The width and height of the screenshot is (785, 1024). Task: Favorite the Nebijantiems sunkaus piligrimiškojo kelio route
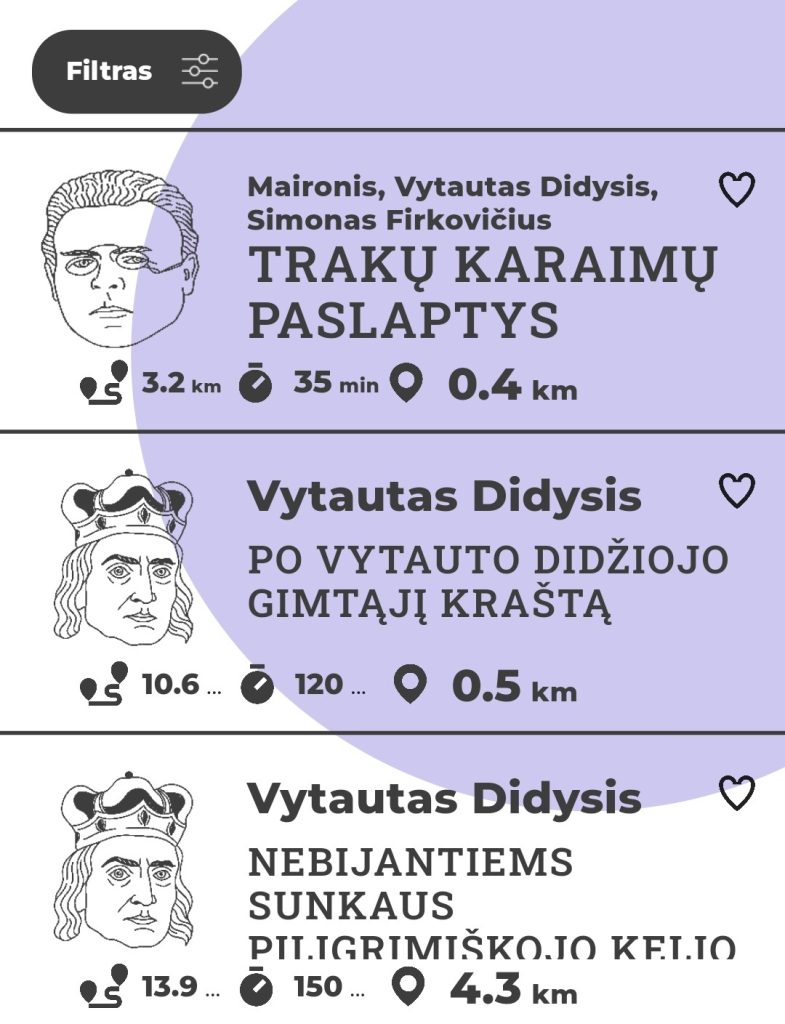click(737, 793)
